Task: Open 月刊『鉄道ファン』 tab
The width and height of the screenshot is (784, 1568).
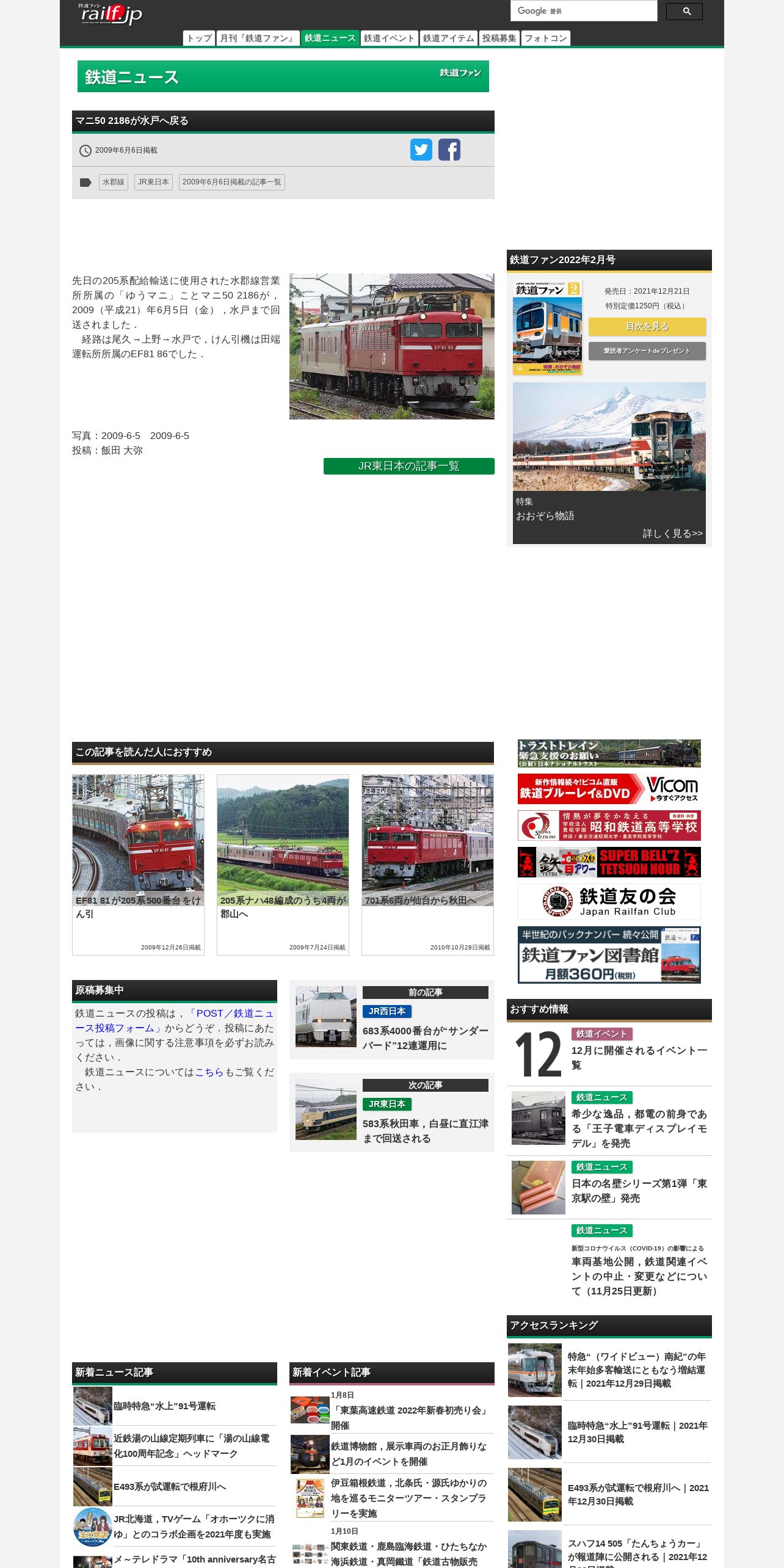Action: tap(258, 38)
